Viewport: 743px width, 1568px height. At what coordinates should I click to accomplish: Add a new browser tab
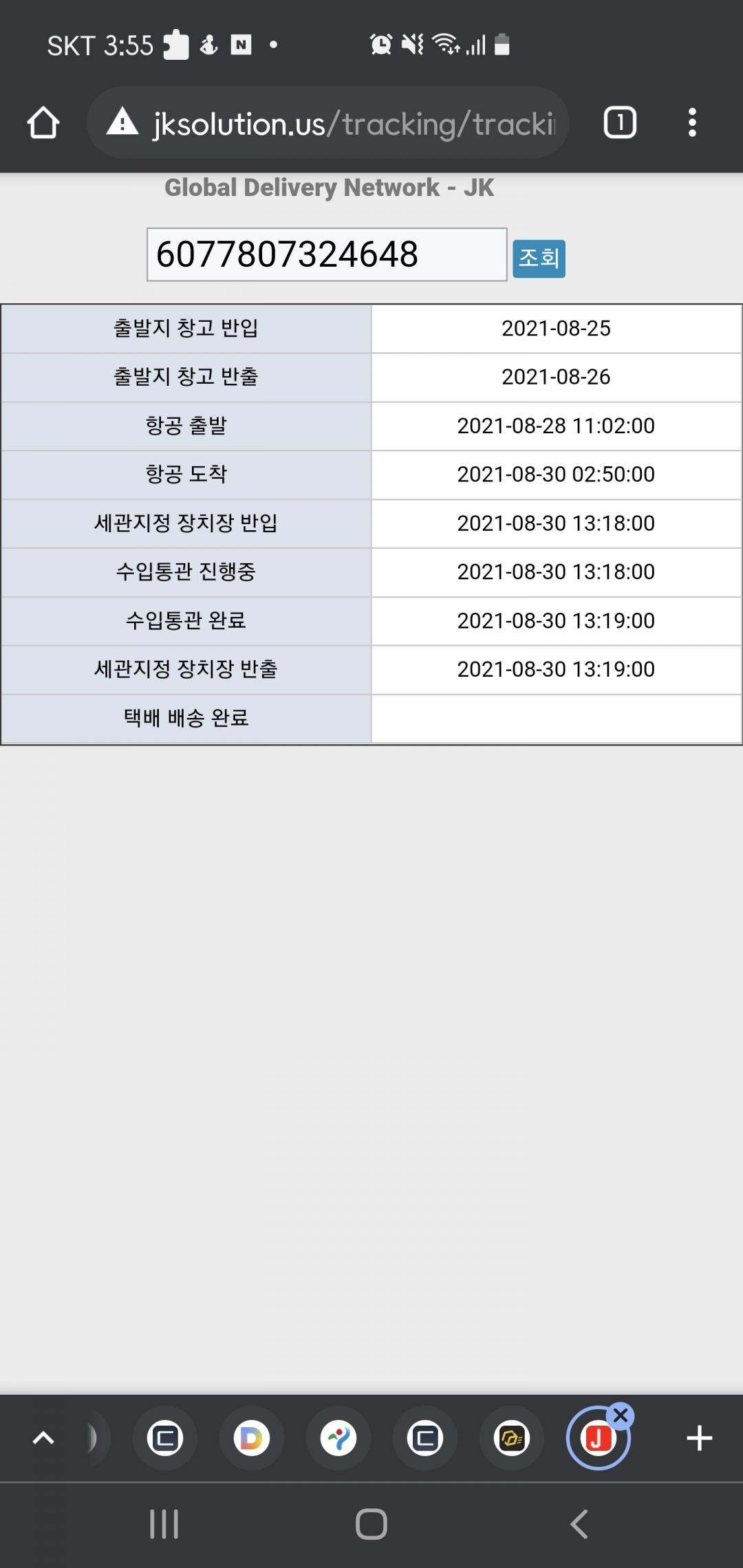(x=699, y=1438)
